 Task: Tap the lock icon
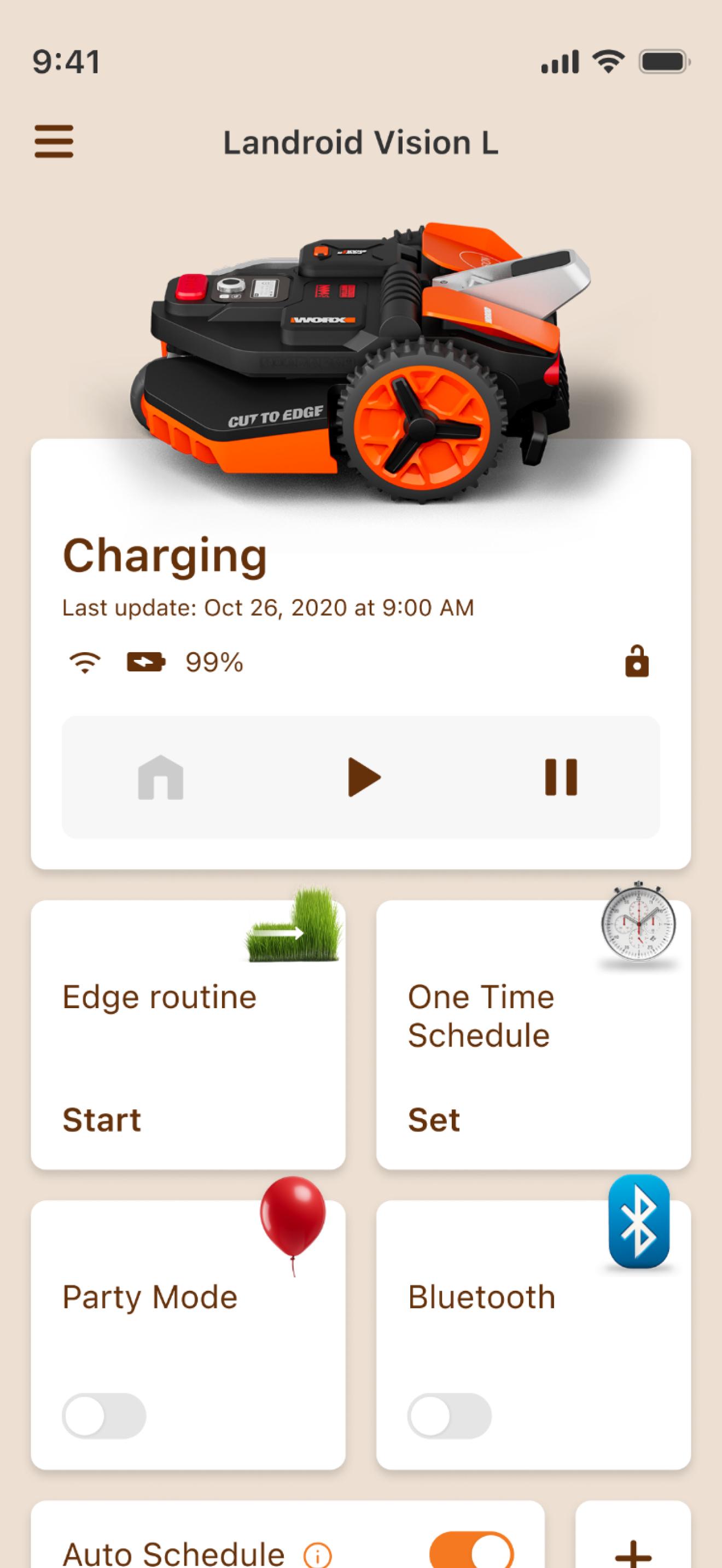[x=637, y=662]
